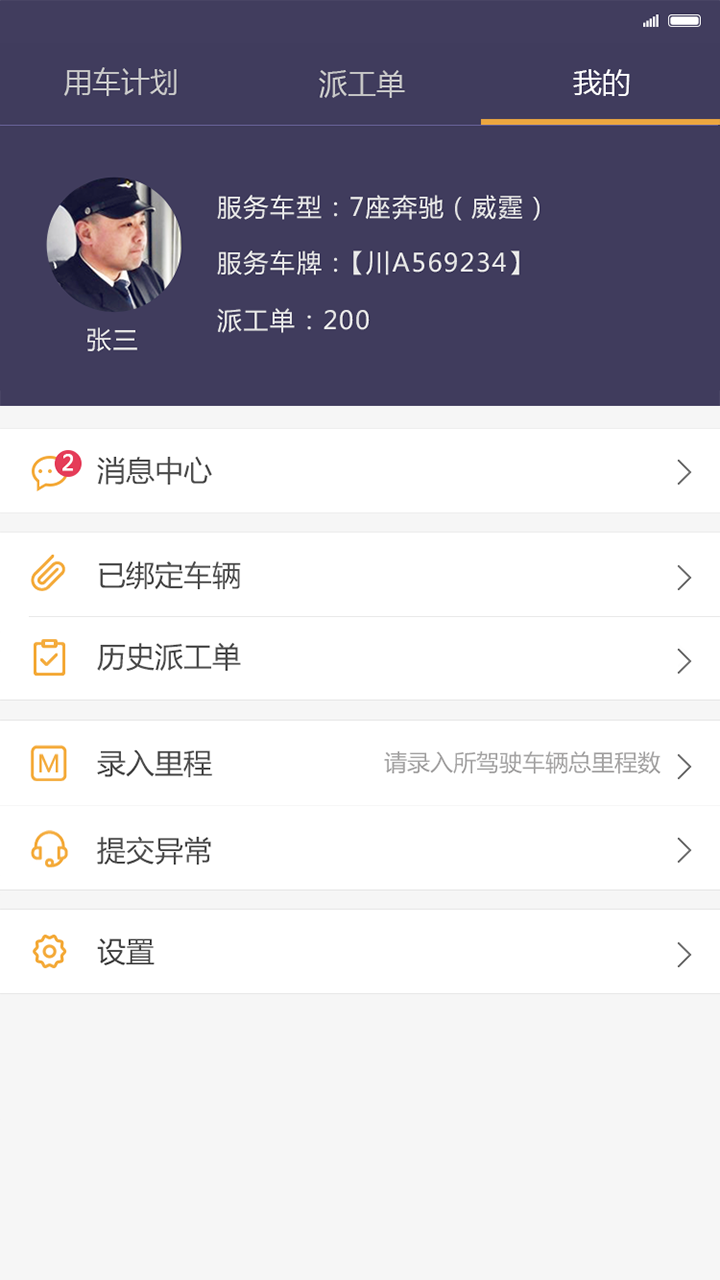The height and width of the screenshot is (1280, 720).
Task: Open the 历史派工单 history list
Action: (360, 658)
